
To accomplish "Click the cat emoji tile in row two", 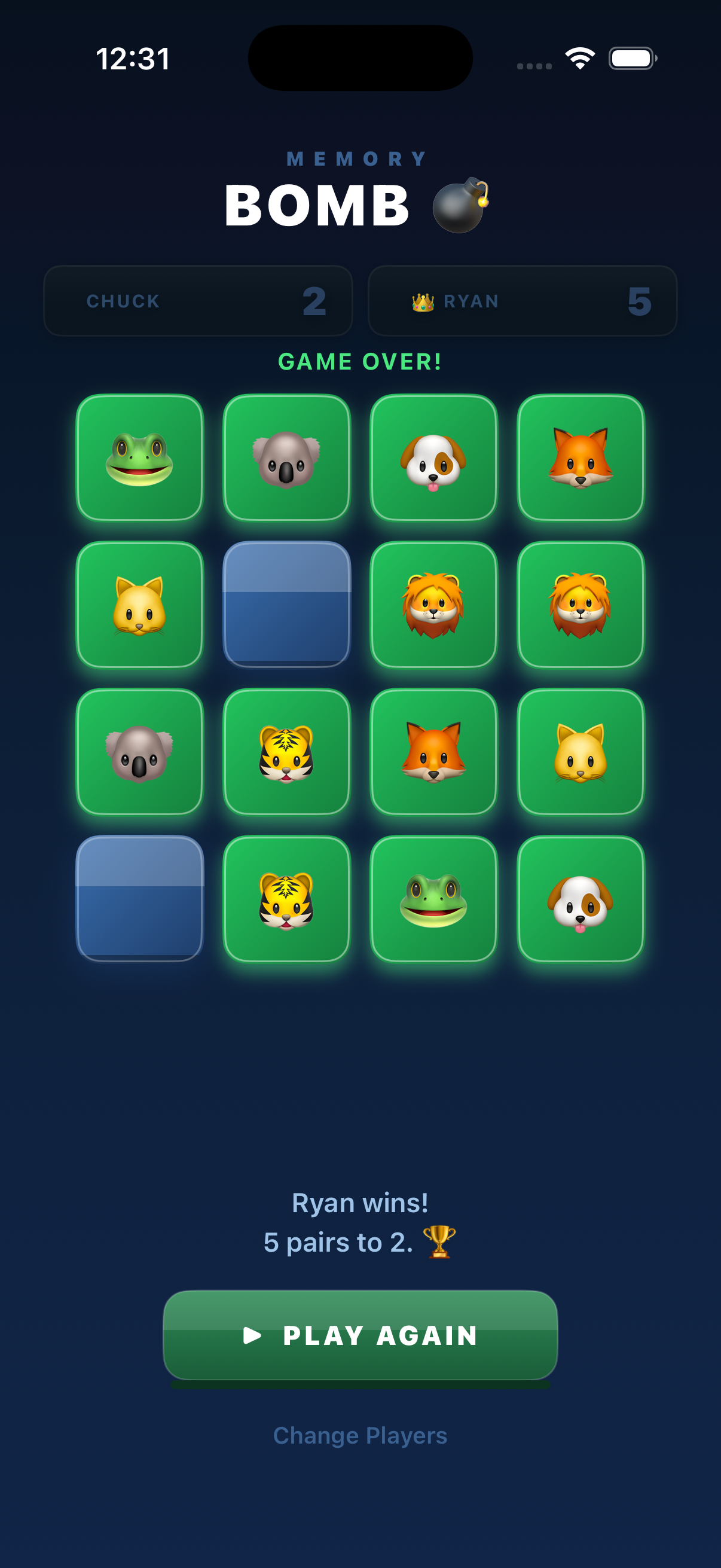I will (139, 606).
